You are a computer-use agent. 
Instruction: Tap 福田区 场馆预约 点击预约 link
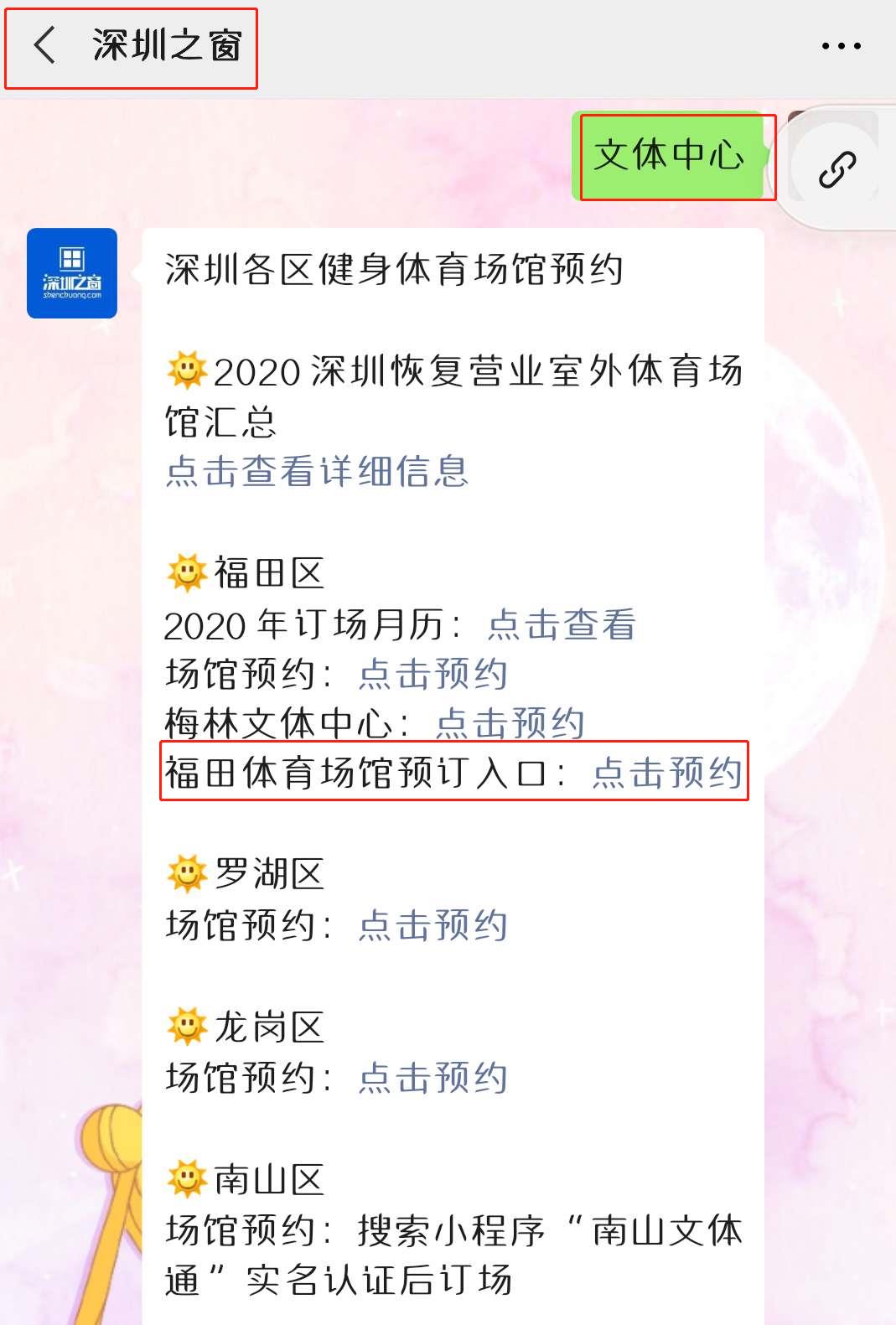432,674
